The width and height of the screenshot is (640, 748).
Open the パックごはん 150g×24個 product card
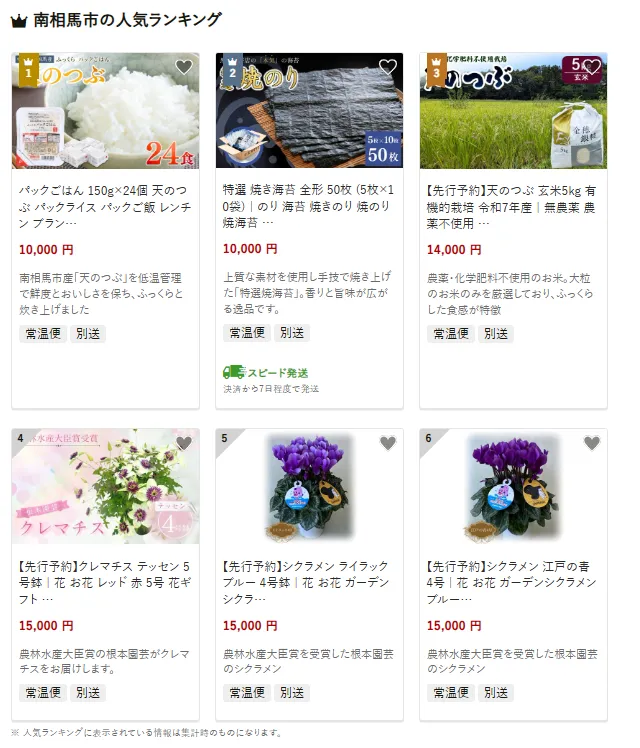pos(105,205)
